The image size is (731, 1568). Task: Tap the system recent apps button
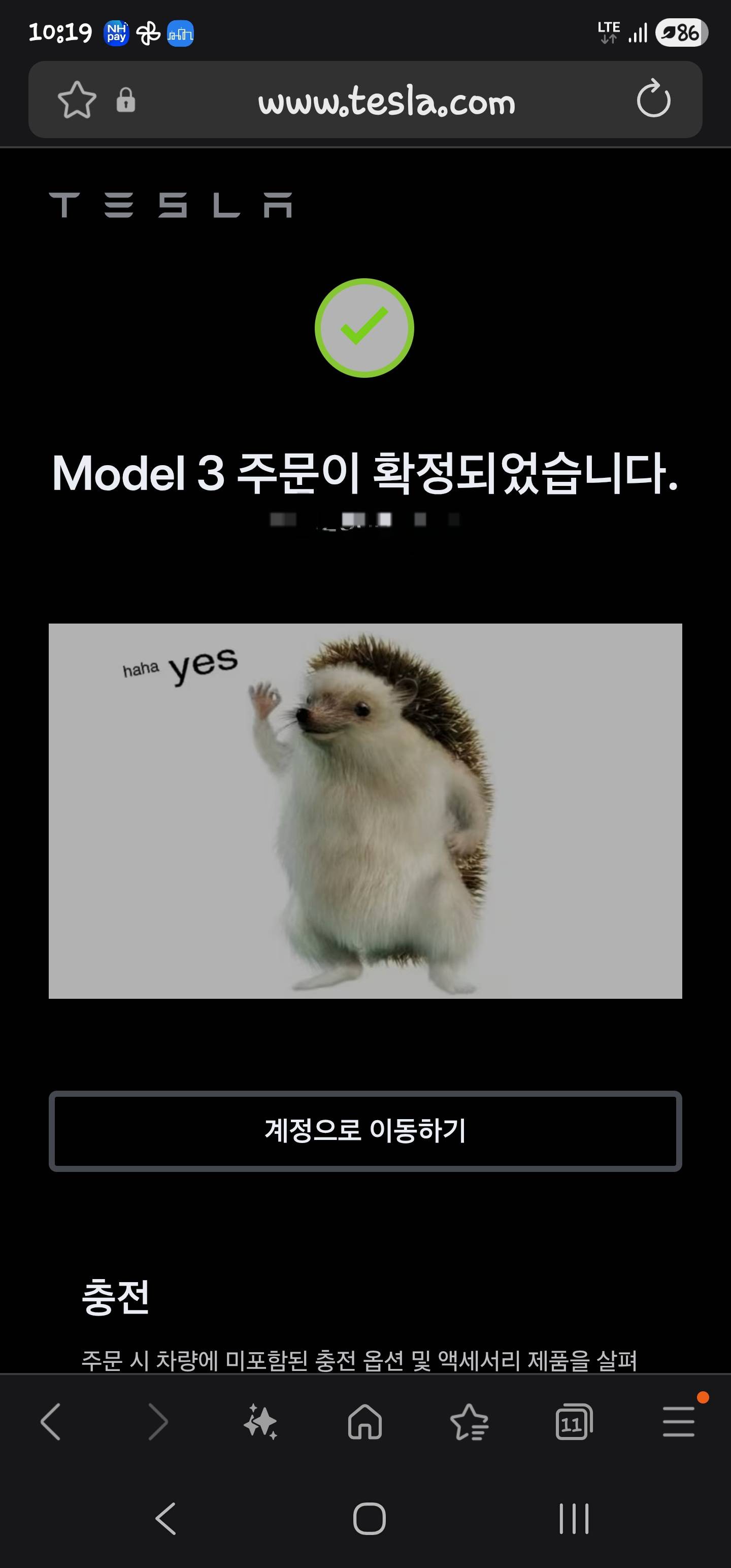tap(574, 1519)
